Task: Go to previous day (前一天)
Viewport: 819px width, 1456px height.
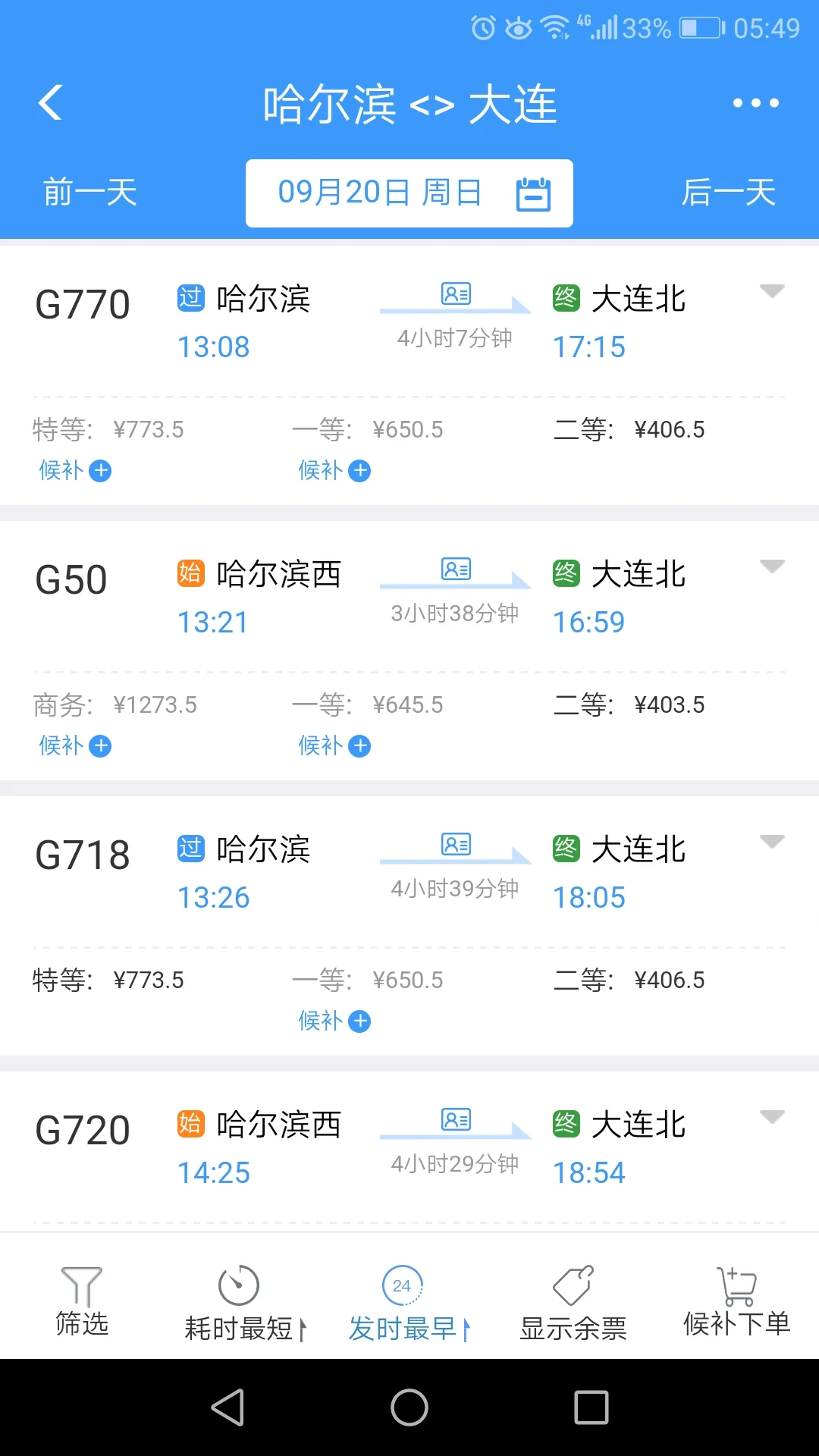Action: click(x=89, y=192)
